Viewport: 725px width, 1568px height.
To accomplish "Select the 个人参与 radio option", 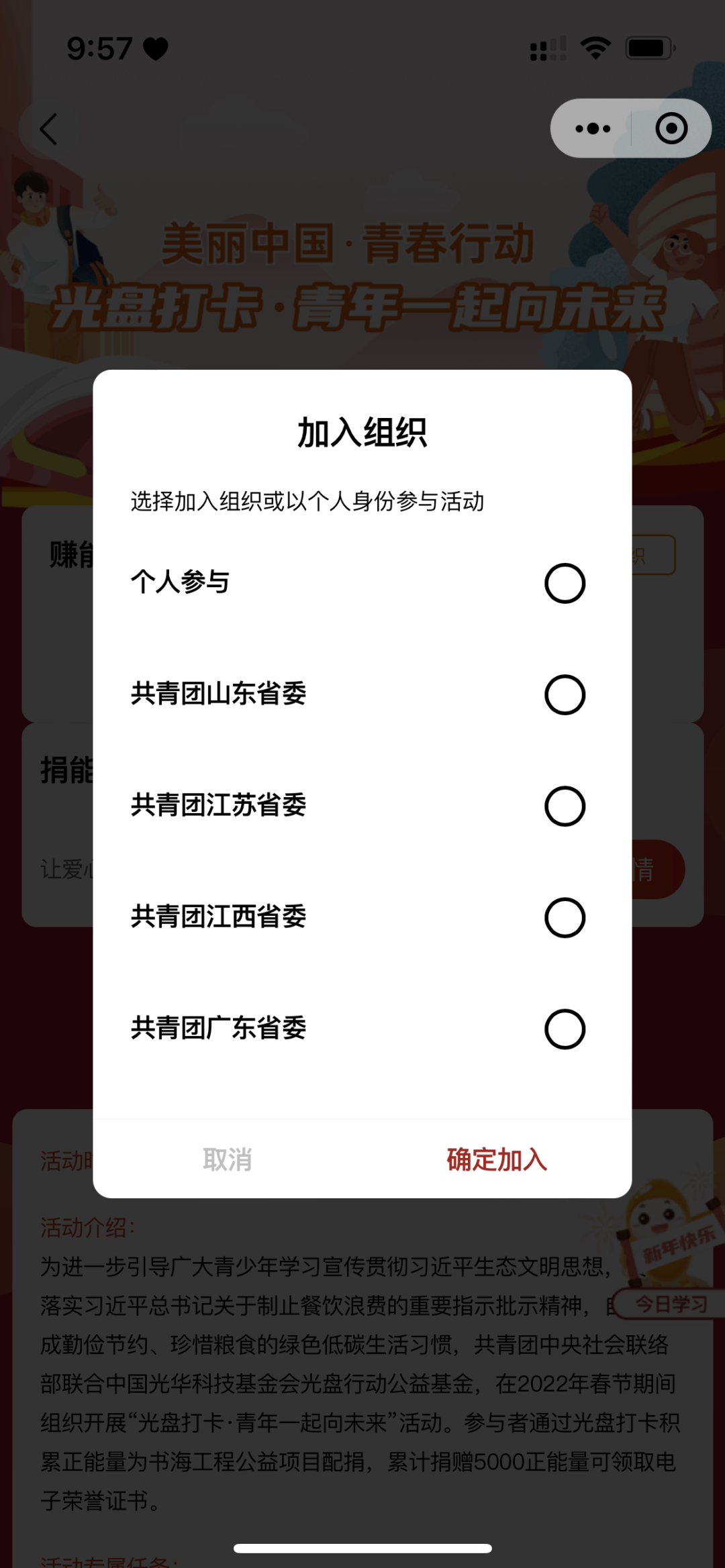I will click(x=565, y=583).
